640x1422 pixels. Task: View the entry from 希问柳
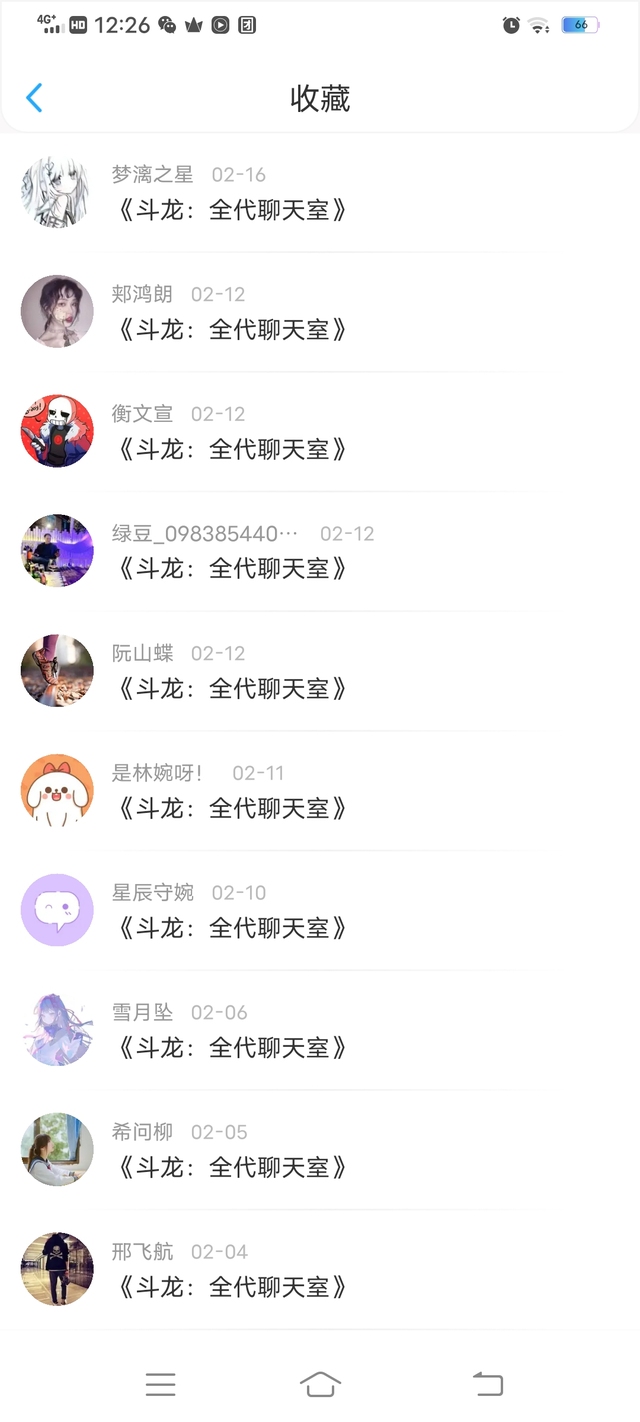click(x=320, y=1150)
